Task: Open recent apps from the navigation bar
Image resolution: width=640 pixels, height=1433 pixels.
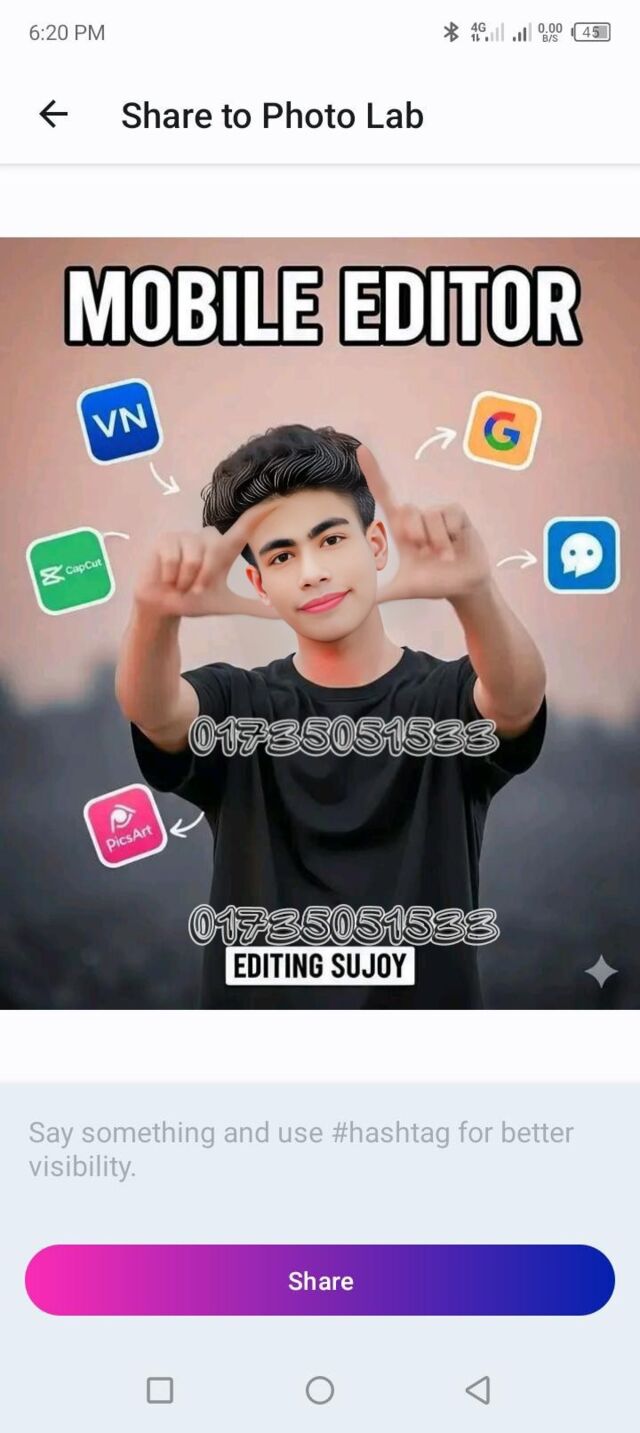Action: 160,1390
